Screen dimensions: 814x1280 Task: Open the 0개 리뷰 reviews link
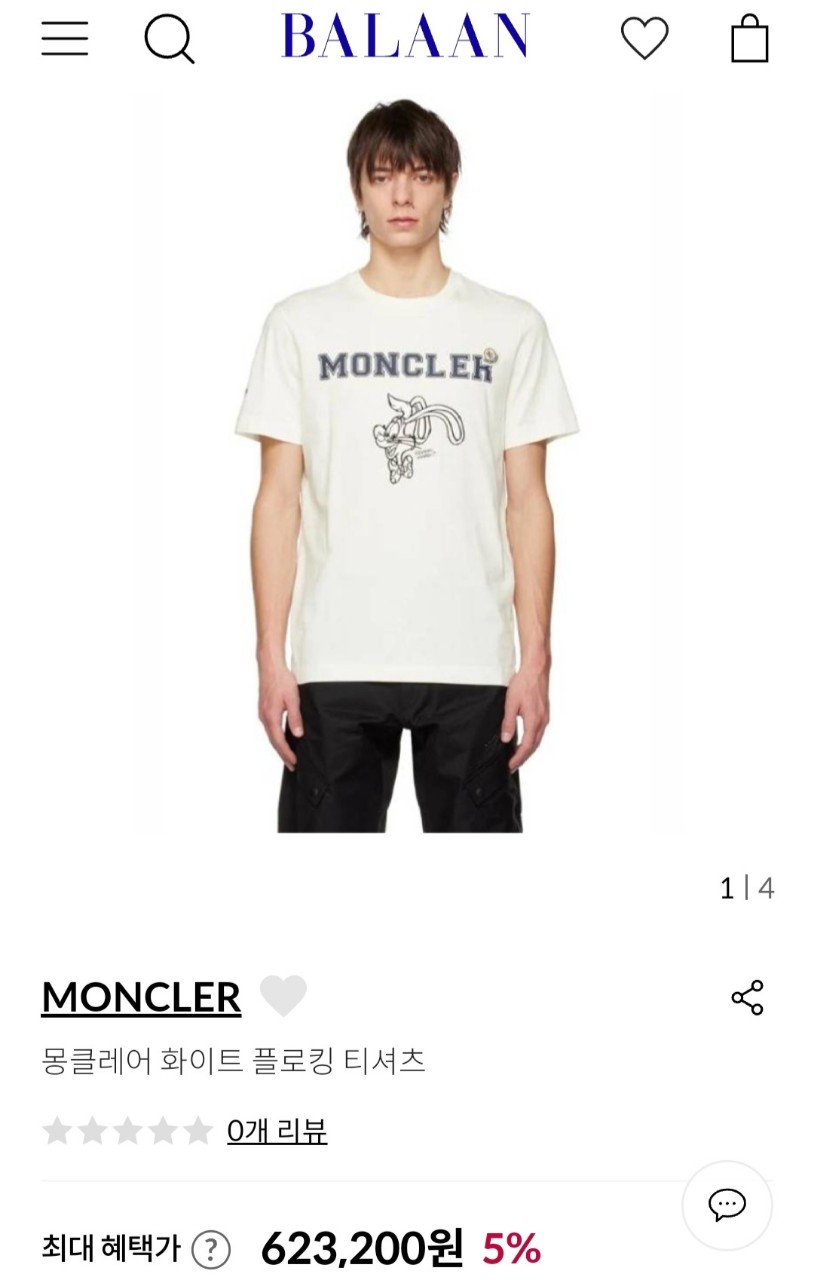pyautogui.click(x=277, y=1131)
